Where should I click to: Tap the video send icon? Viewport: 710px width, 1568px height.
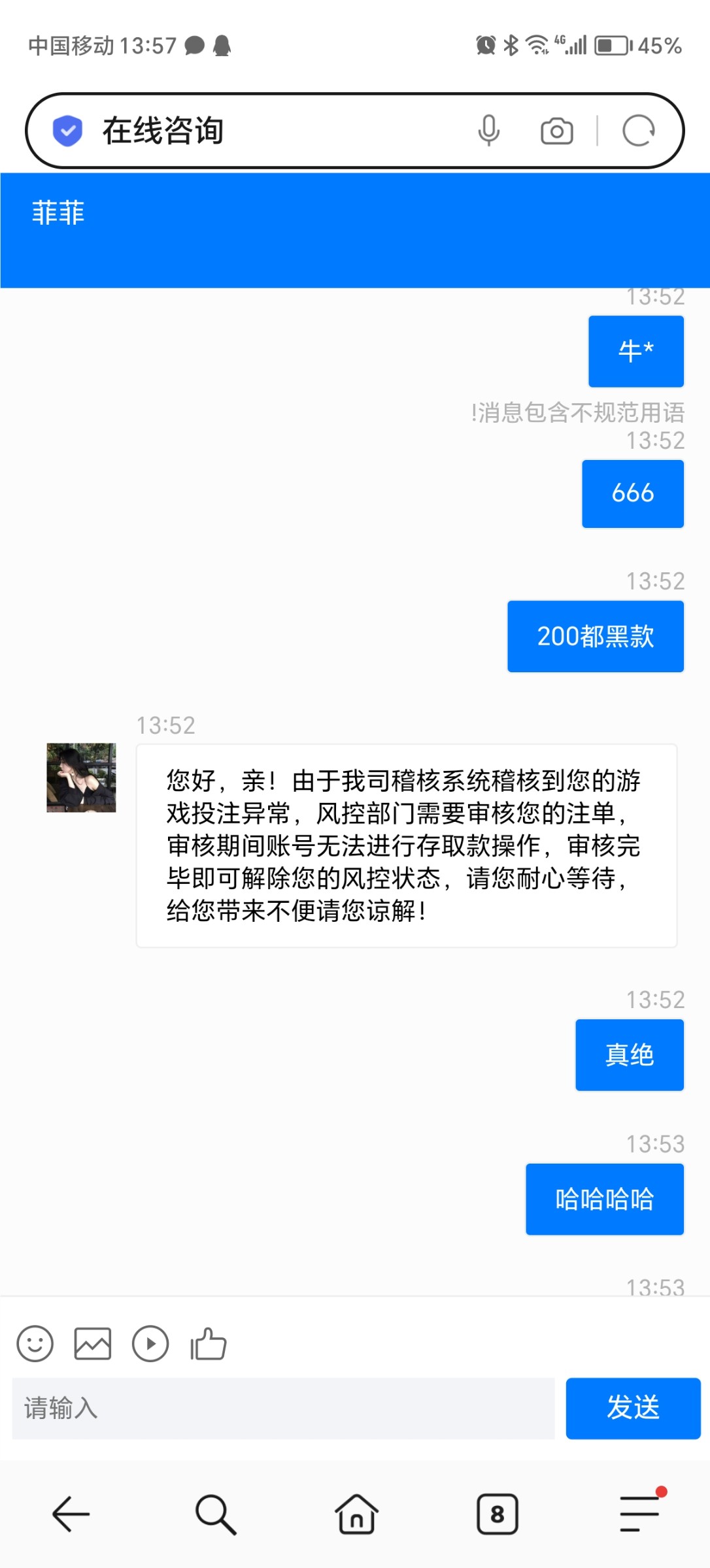point(150,1343)
